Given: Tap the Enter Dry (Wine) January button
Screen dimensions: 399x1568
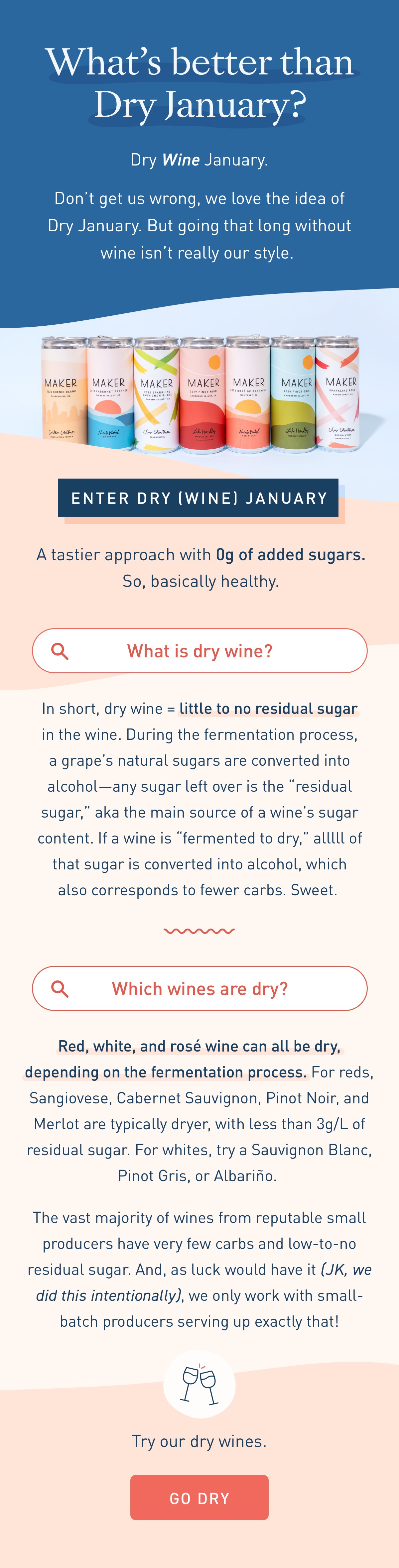Looking at the screenshot, I should (x=199, y=498).
